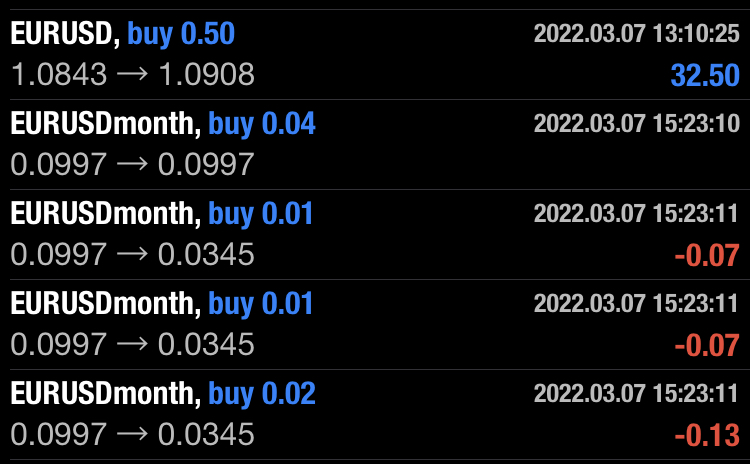Select the EURUSDmonth buy 0.02 trade

(x=374, y=414)
